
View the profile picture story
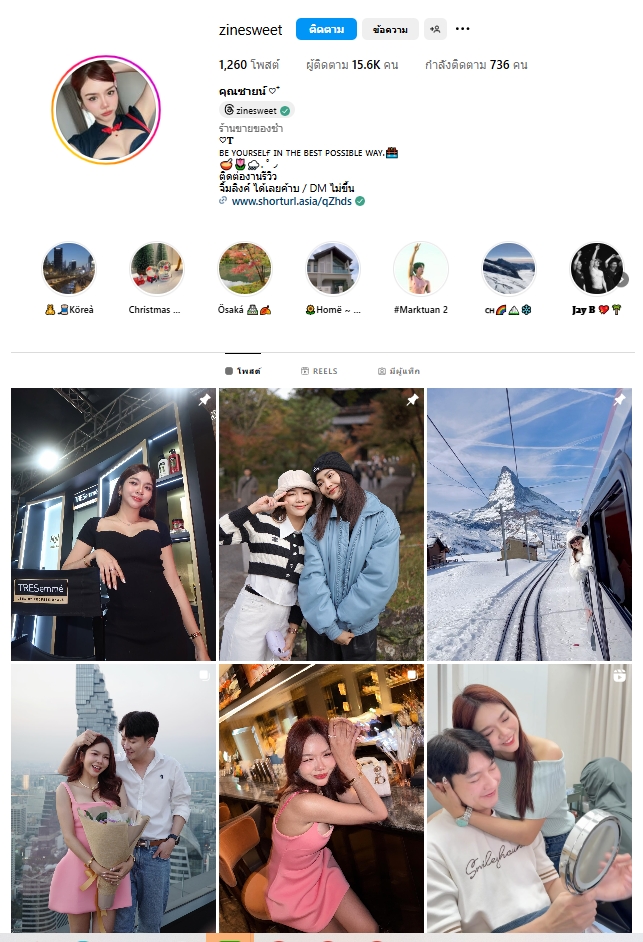click(x=106, y=110)
